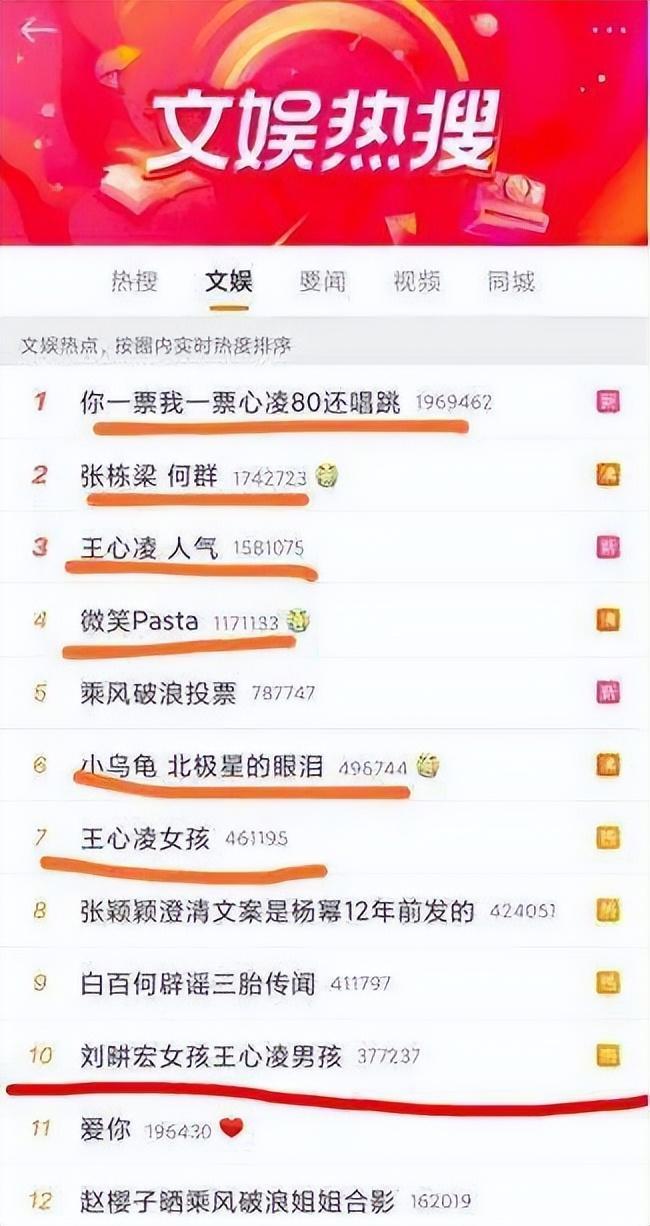Open the overflow menu at top right
Screen dimensions: 650x1226
point(608,30)
